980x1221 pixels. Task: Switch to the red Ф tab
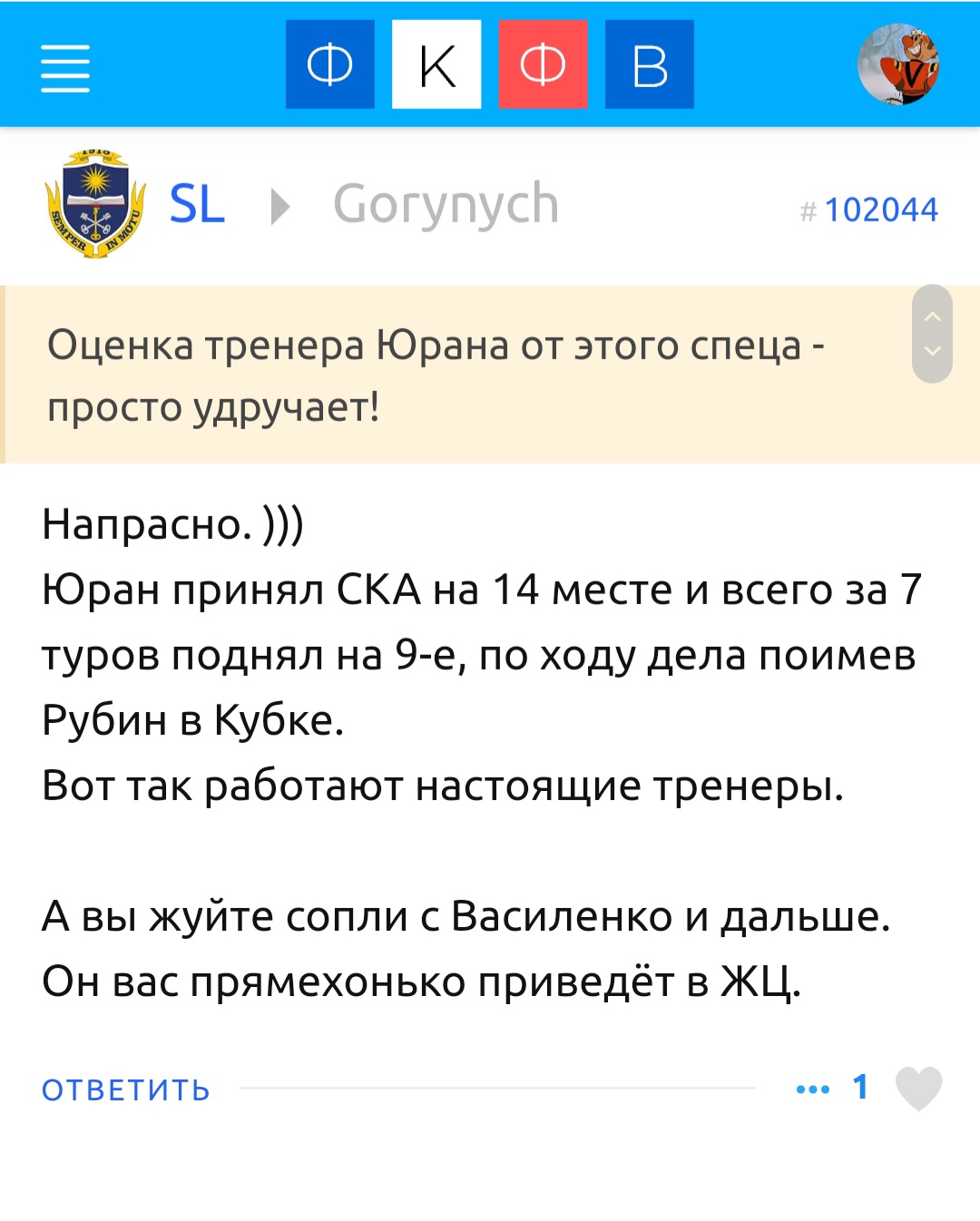543,64
